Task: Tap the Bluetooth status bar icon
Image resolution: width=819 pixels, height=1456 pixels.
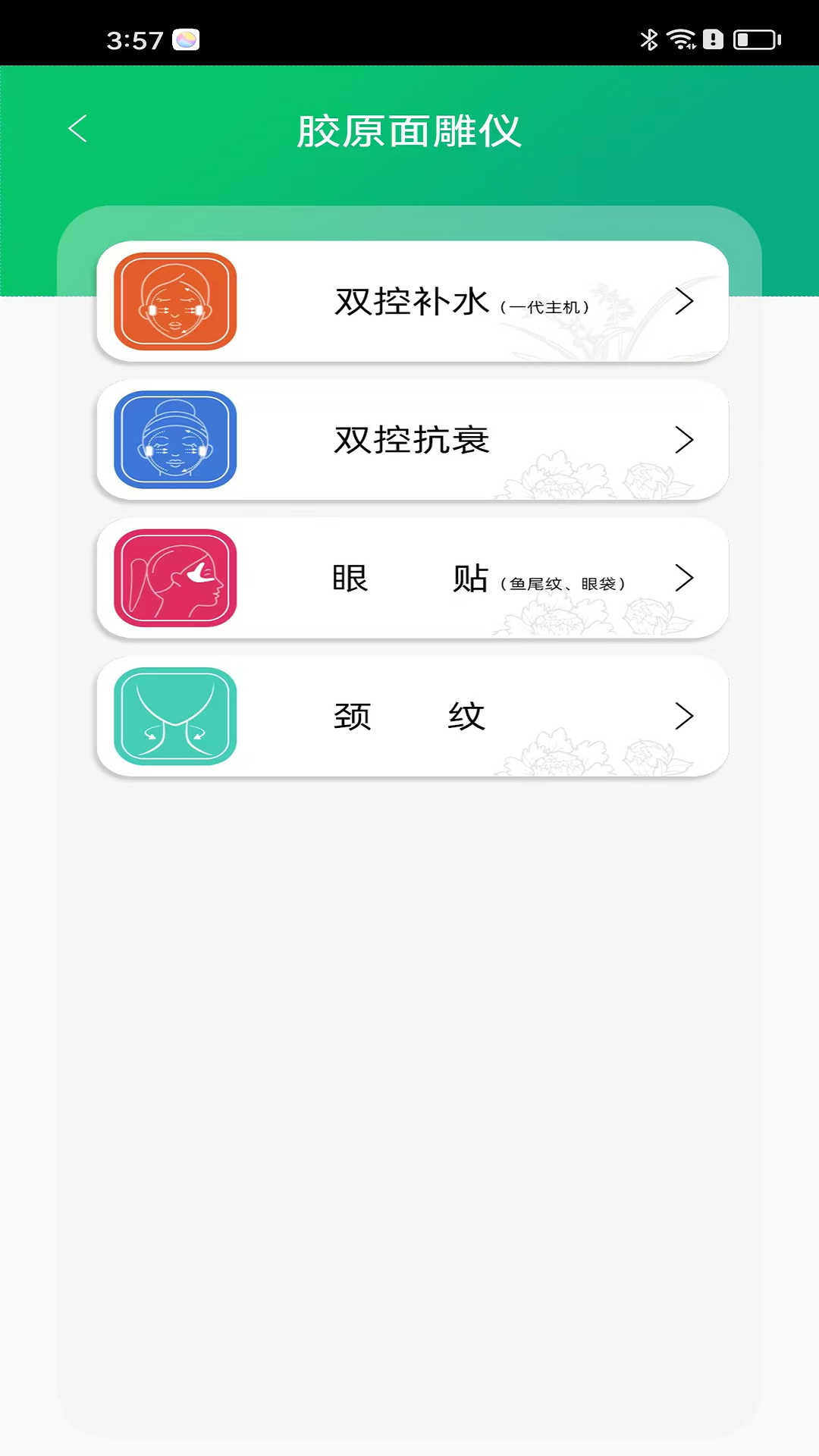Action: point(649,40)
